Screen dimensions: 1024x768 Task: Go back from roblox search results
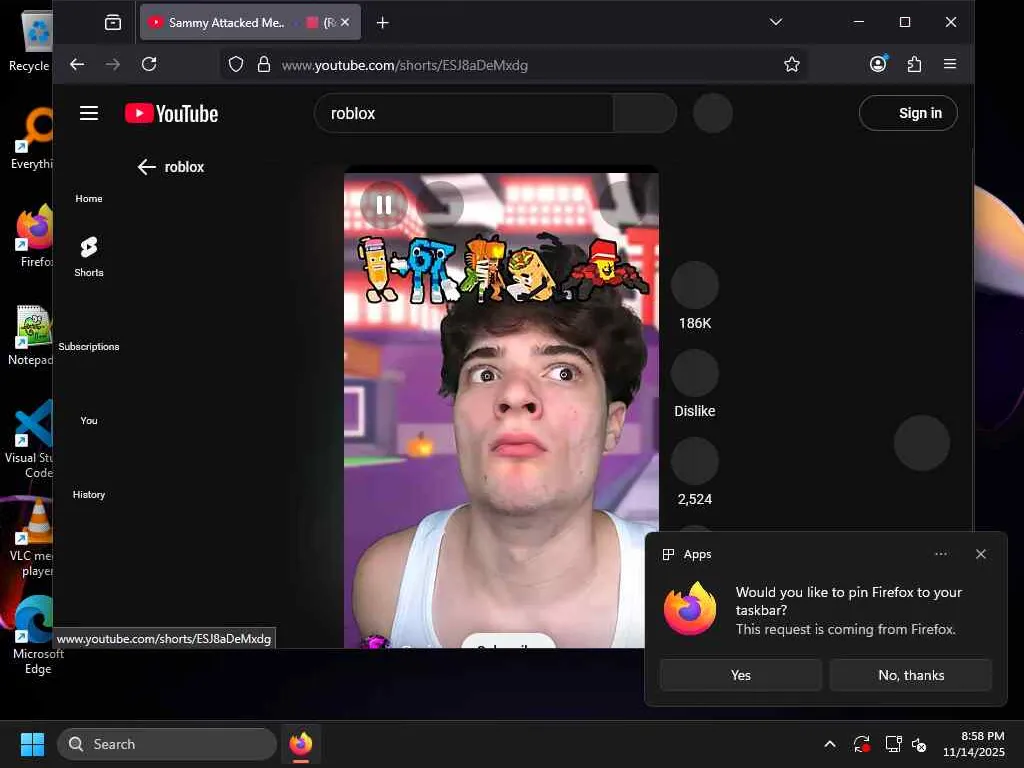[147, 167]
